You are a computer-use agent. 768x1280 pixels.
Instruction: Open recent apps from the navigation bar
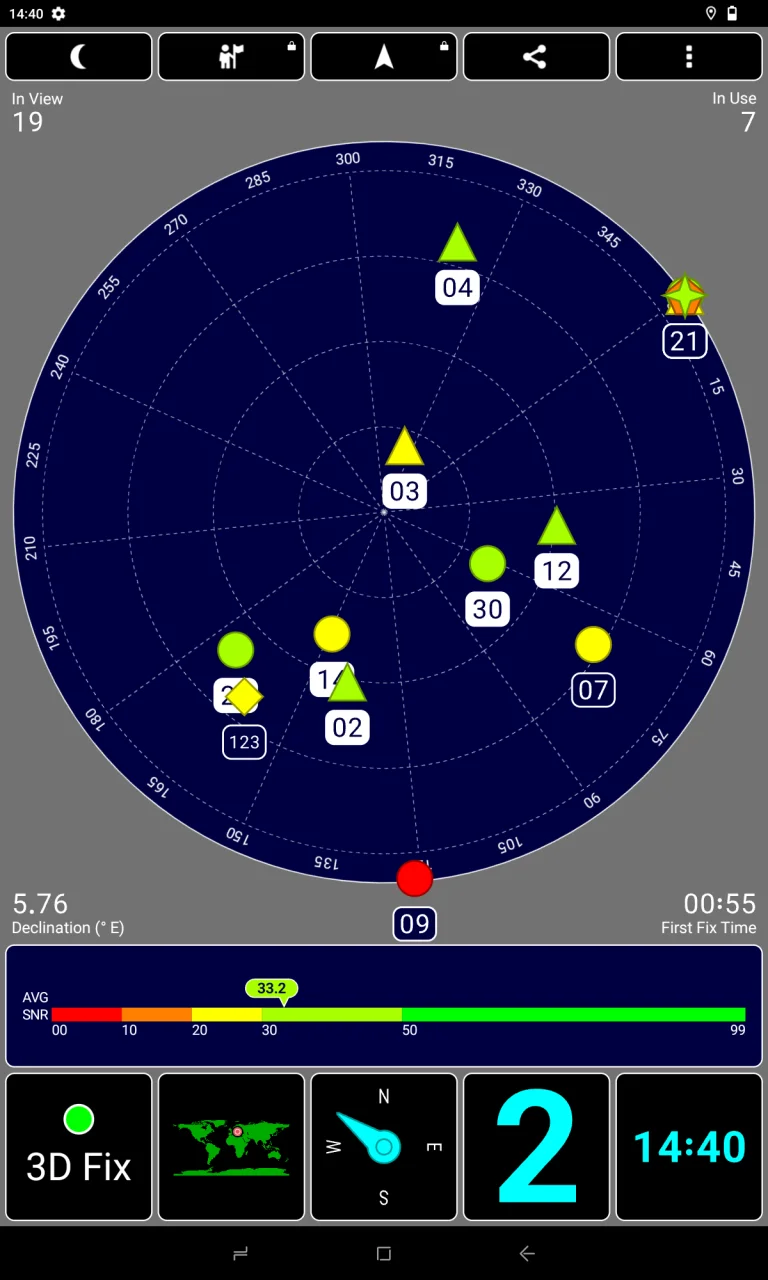coord(240,1253)
